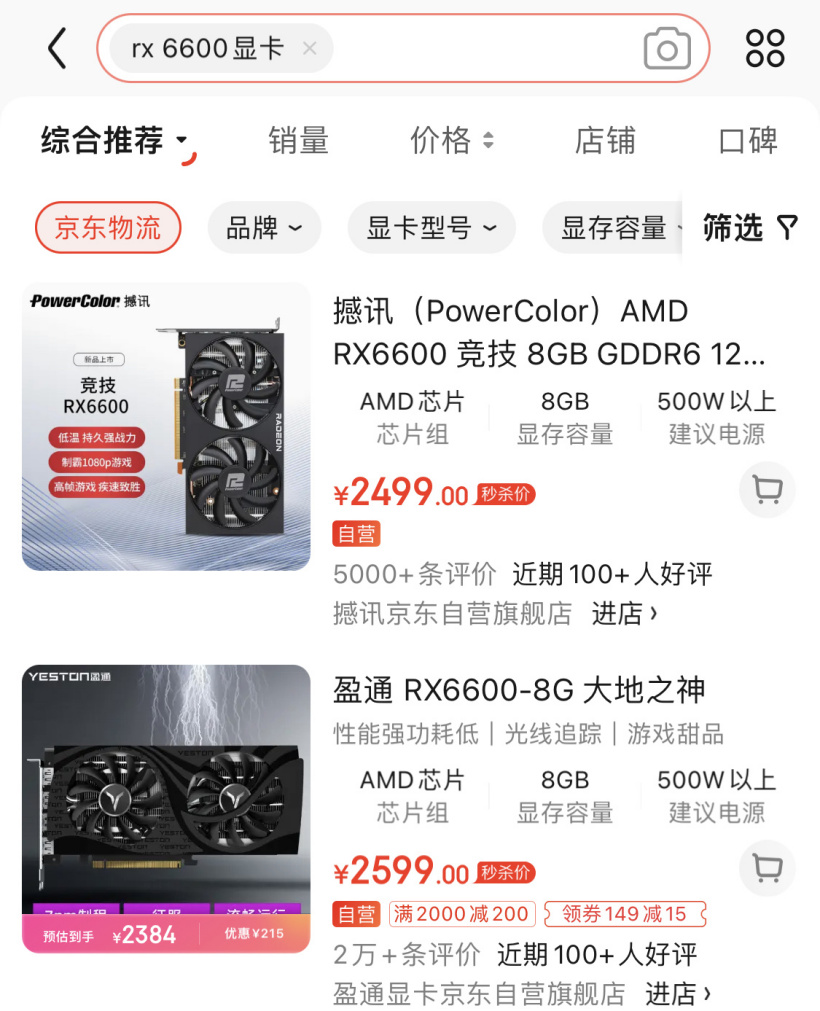Viewport: 820px width, 1011px height.
Task: Enter the 盈通显卡京东自营旗舰店 store
Action: pos(677,993)
